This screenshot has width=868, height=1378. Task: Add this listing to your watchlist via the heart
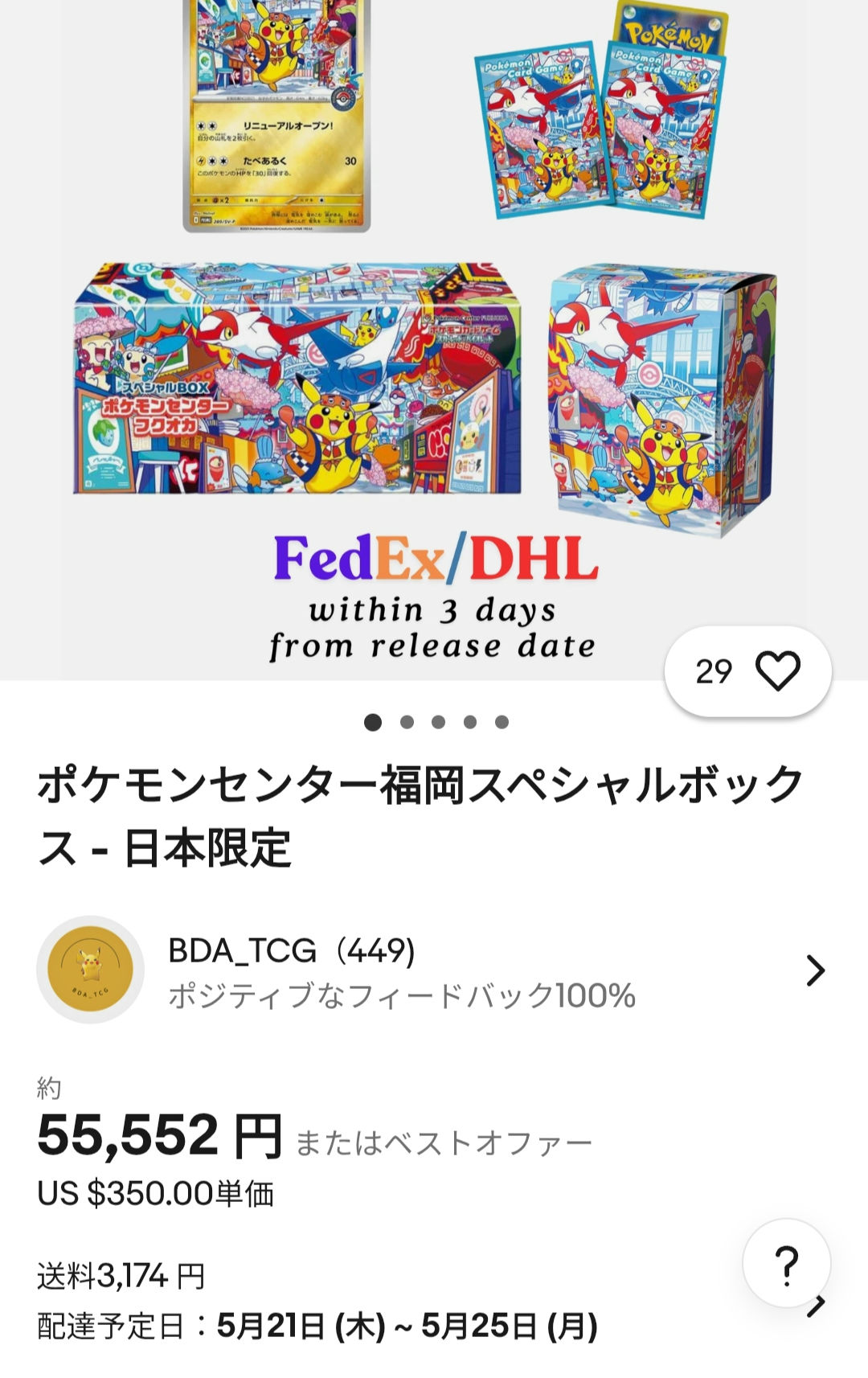tap(776, 671)
